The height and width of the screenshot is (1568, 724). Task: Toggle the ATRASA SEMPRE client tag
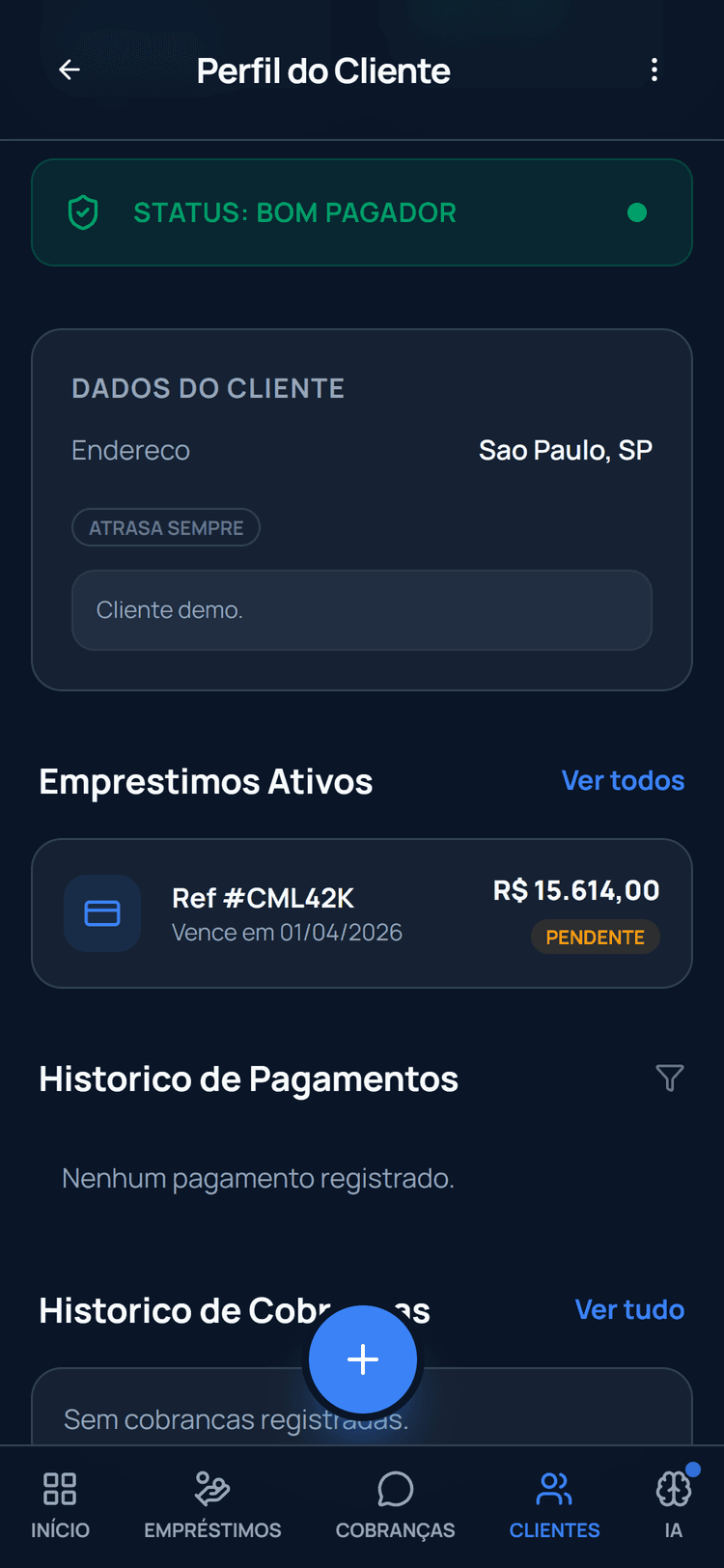165,527
